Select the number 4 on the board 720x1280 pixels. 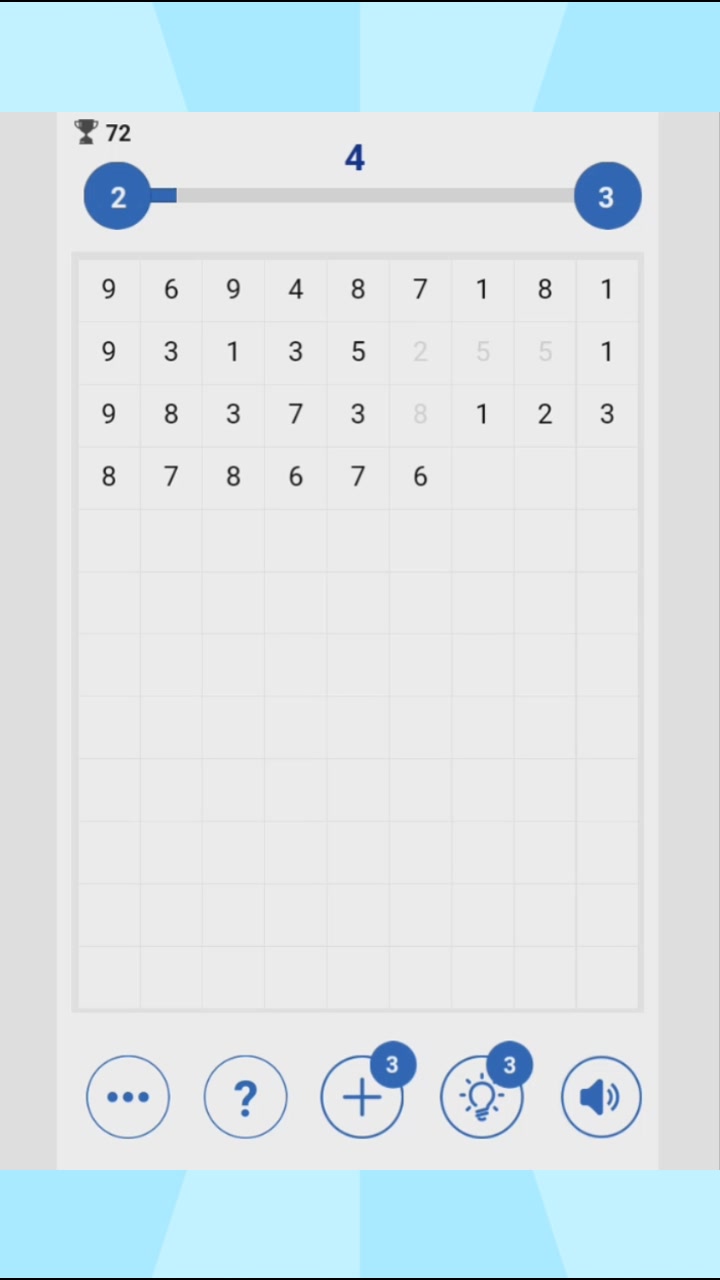[295, 290]
